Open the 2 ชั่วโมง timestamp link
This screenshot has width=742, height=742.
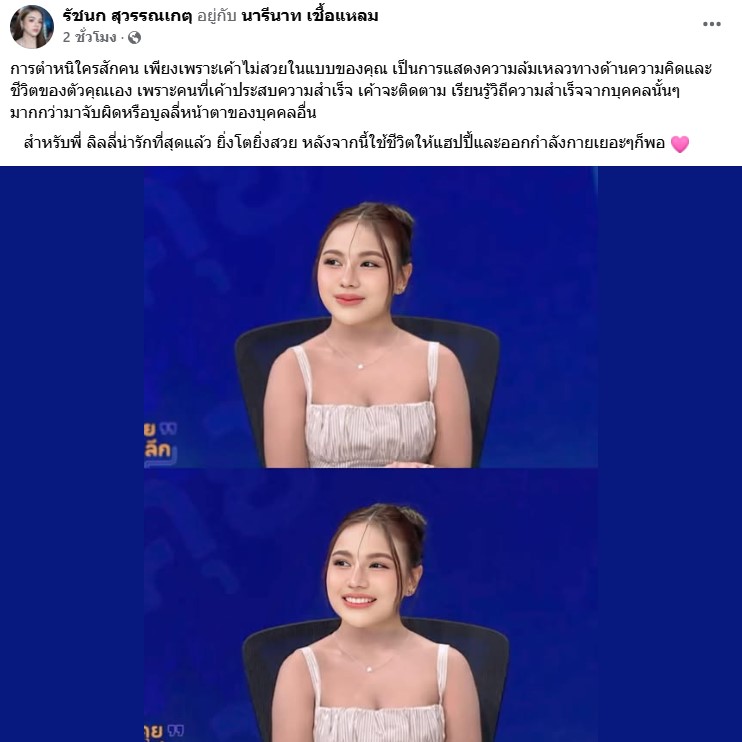tap(90, 38)
